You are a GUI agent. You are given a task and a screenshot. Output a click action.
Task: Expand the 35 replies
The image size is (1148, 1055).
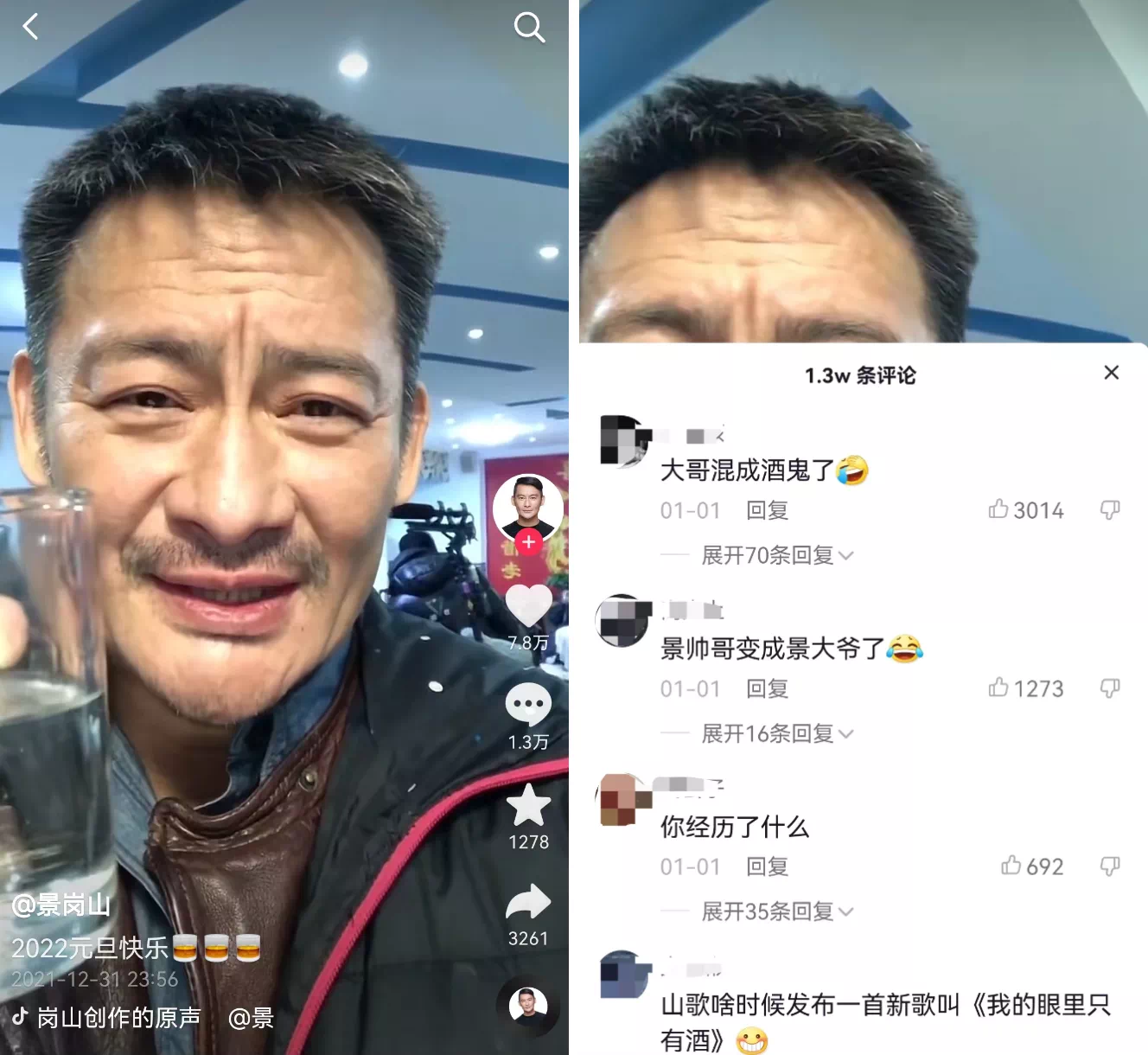pos(776,911)
